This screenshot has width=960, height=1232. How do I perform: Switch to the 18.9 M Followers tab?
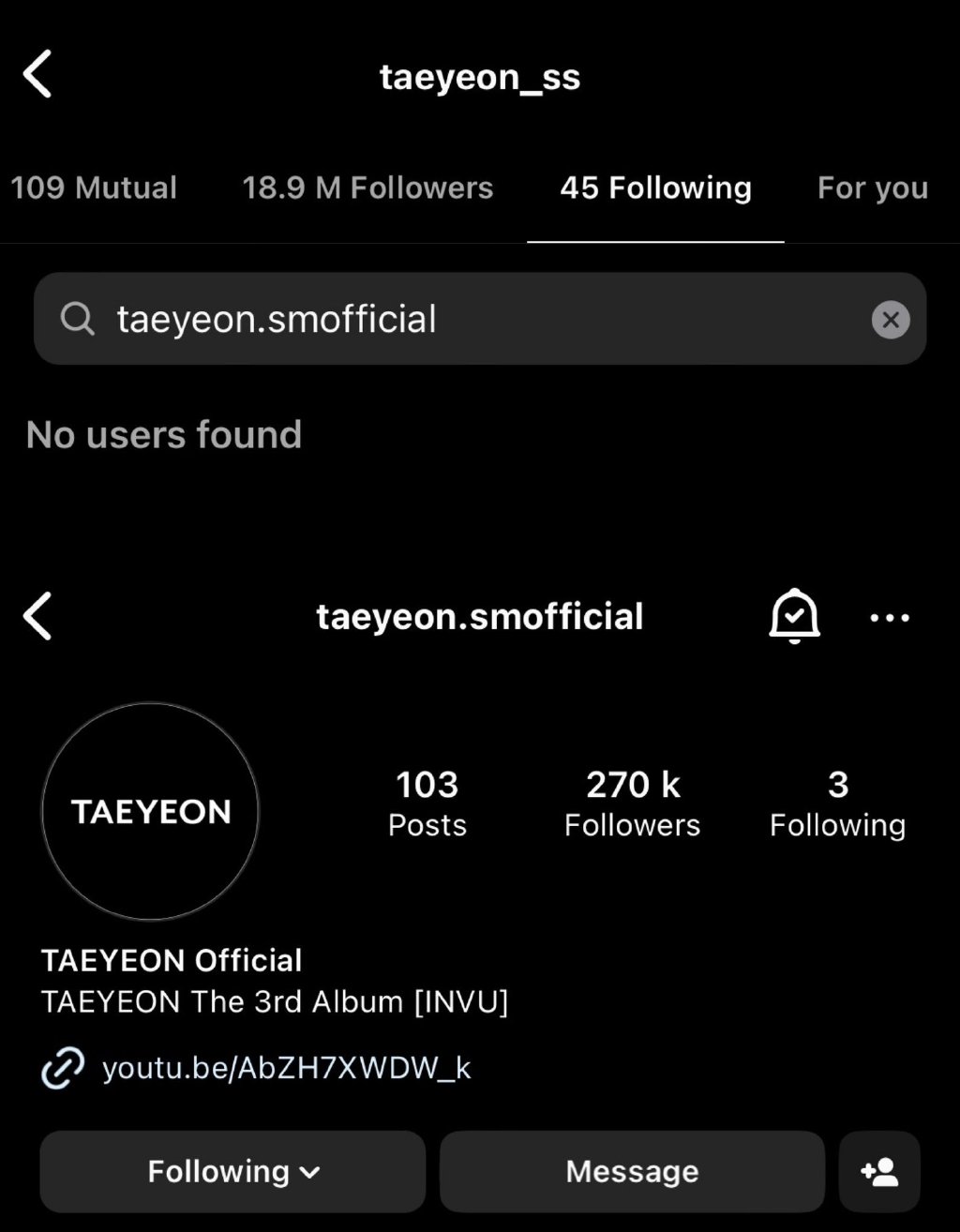point(367,188)
